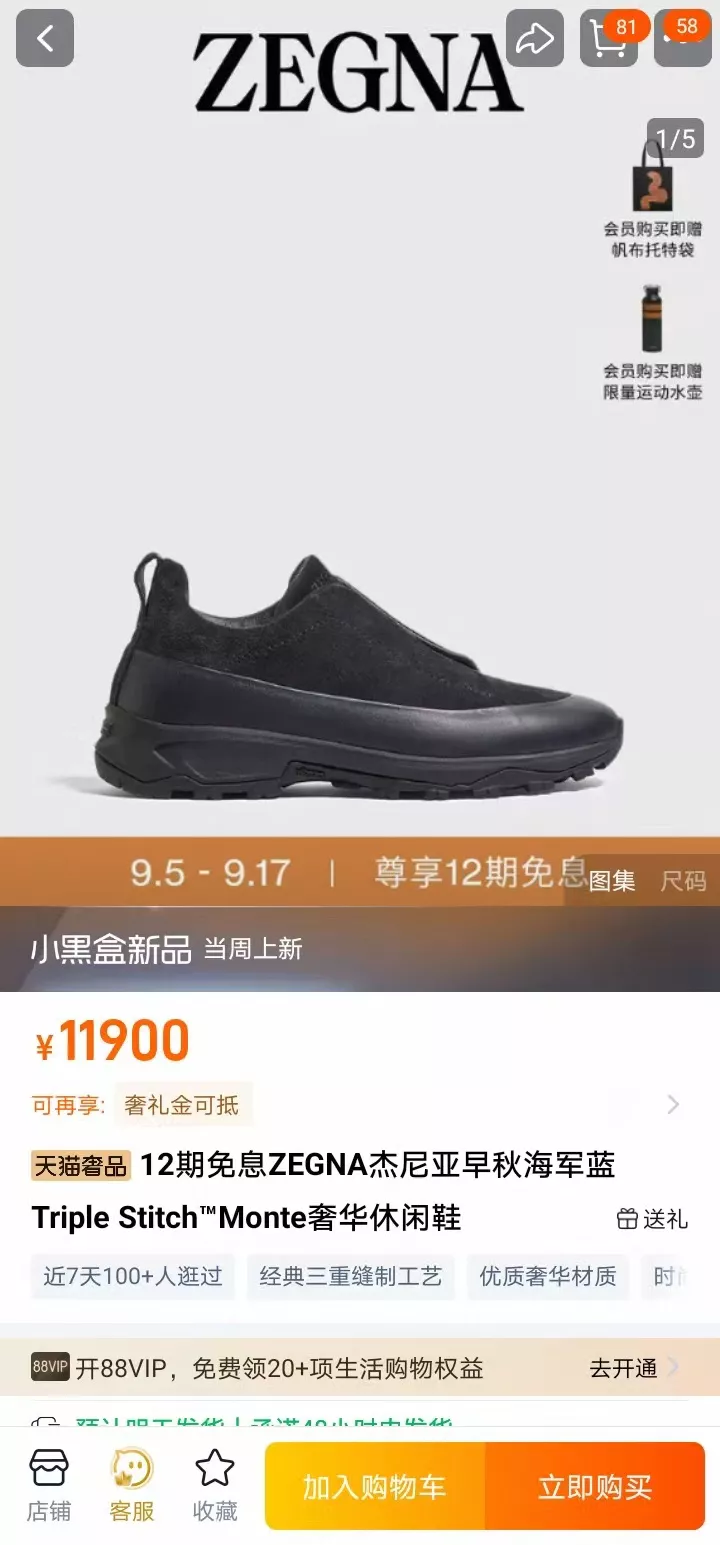The width and height of the screenshot is (720, 1545).
Task: Switch to the 尺码 tab
Action: point(683,880)
